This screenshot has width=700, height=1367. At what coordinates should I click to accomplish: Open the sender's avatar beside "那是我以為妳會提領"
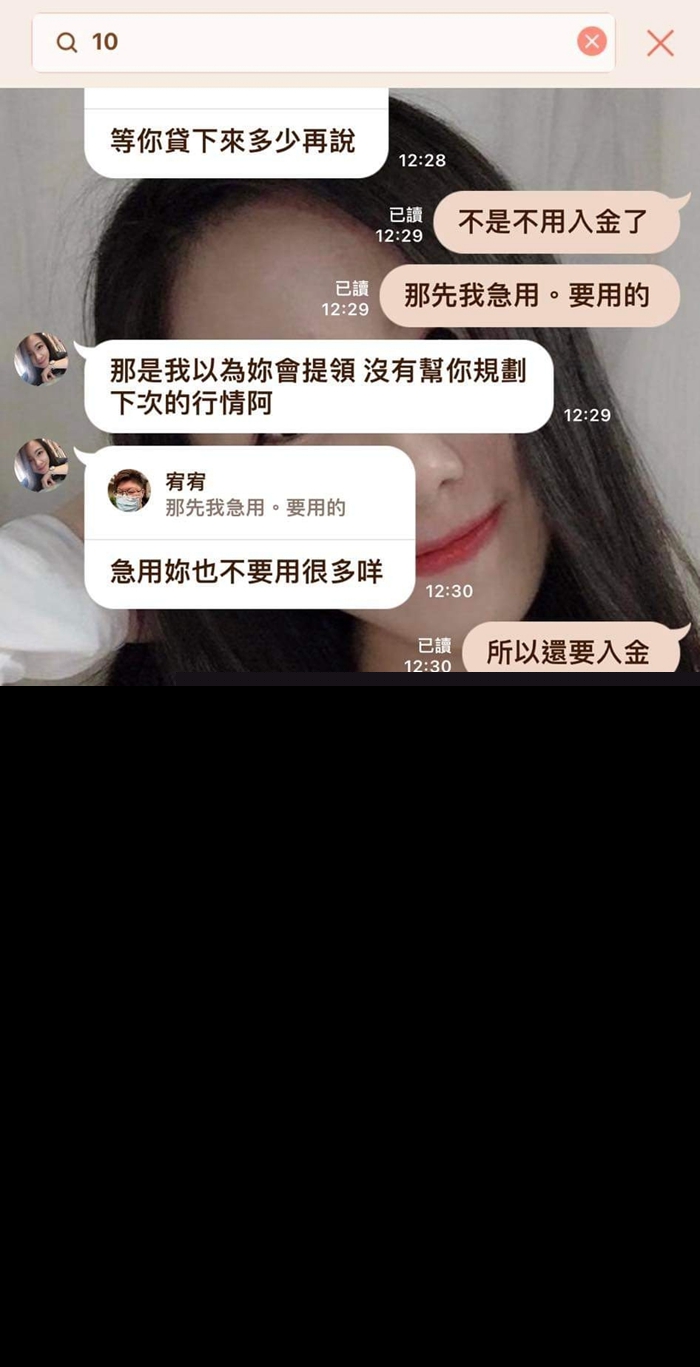41,359
